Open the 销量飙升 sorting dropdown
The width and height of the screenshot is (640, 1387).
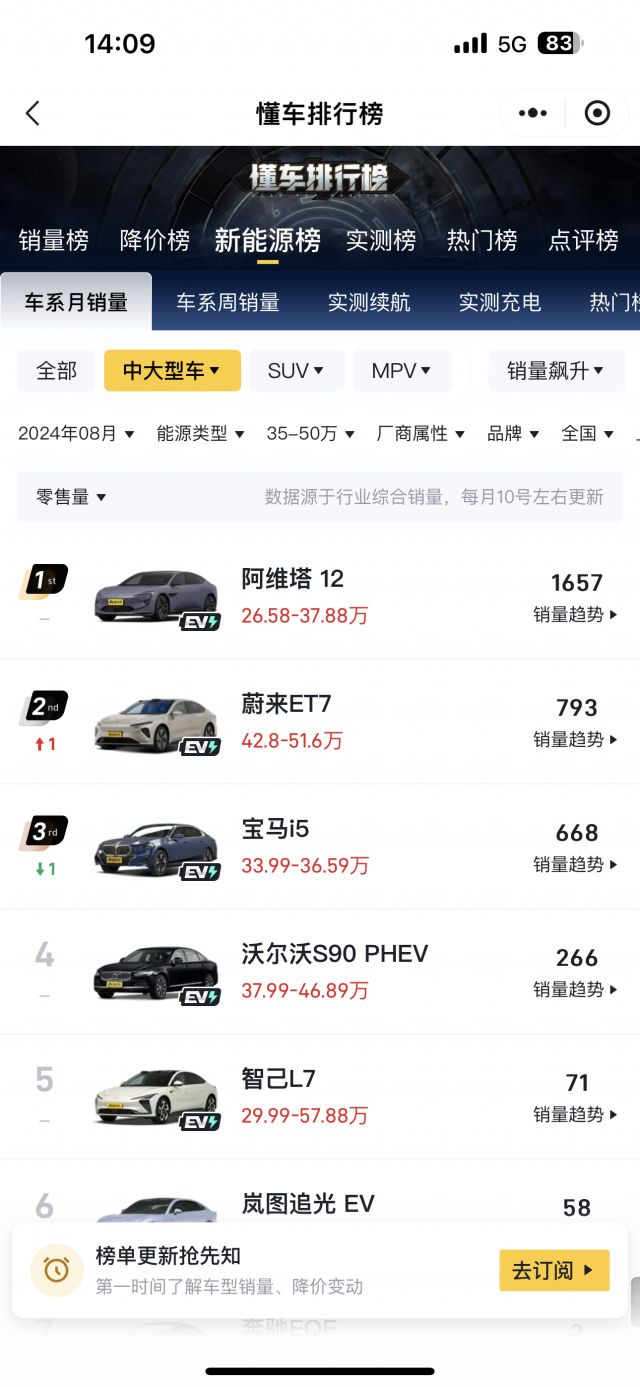tap(556, 371)
